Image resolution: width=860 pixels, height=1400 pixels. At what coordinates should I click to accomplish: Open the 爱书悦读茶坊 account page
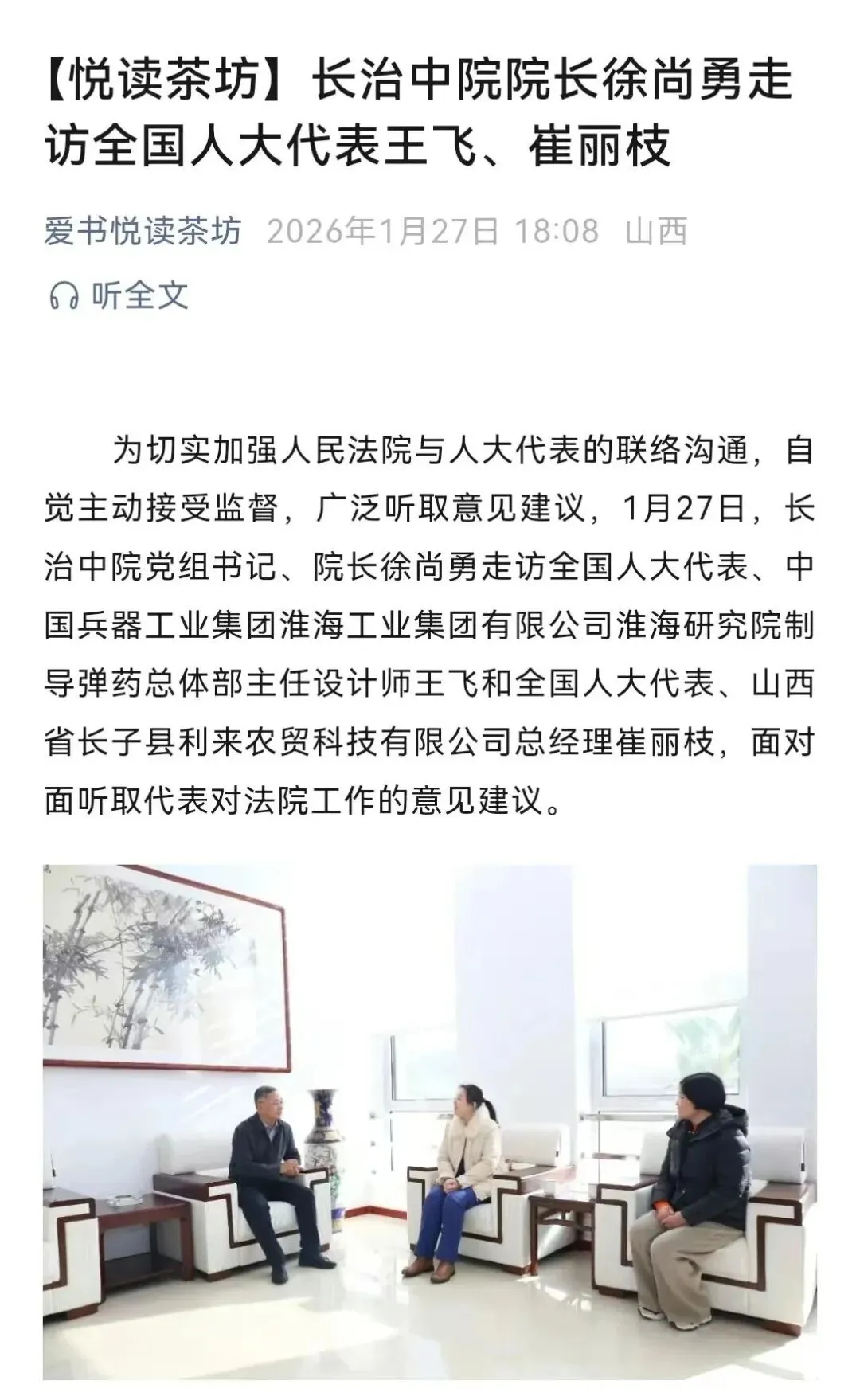pos(143,232)
